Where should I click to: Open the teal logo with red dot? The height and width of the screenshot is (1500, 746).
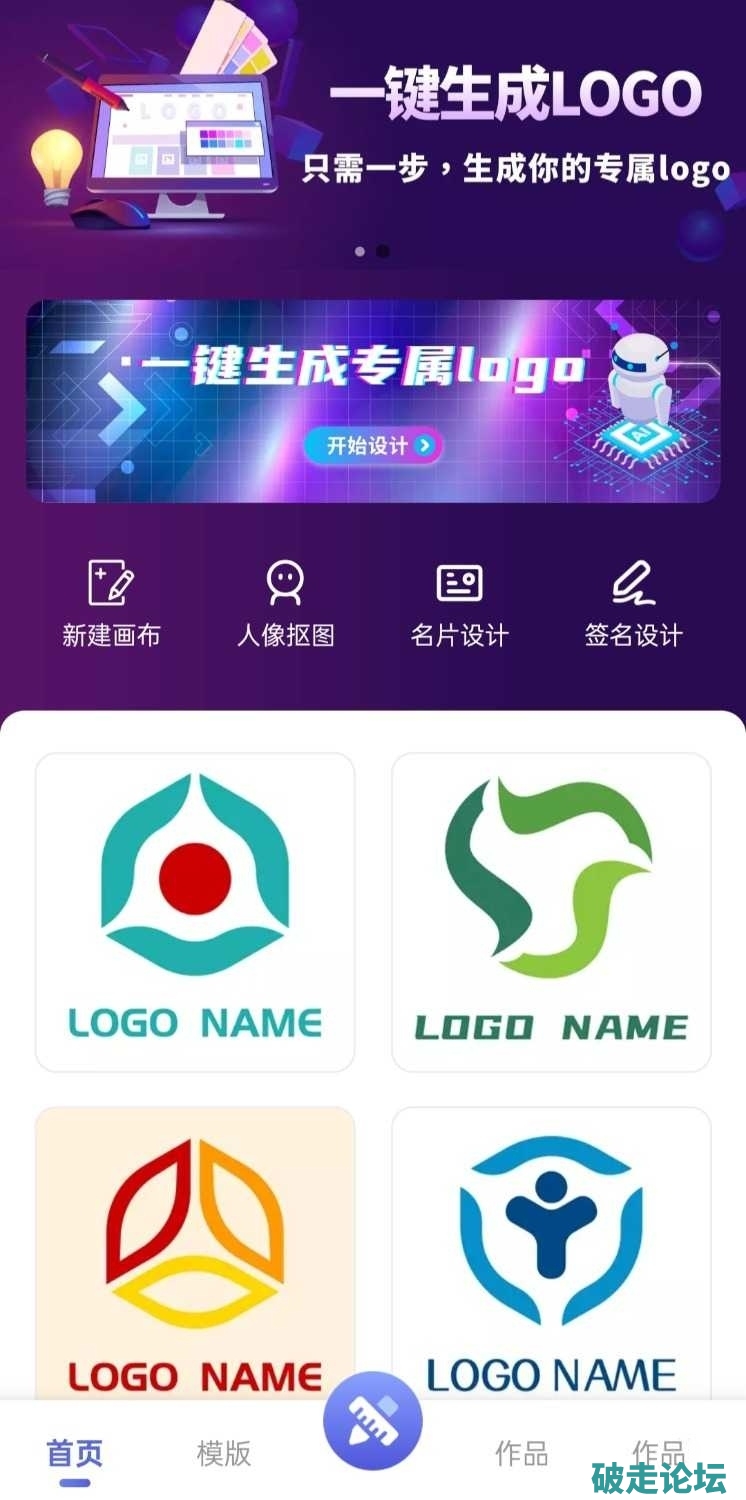pos(195,912)
